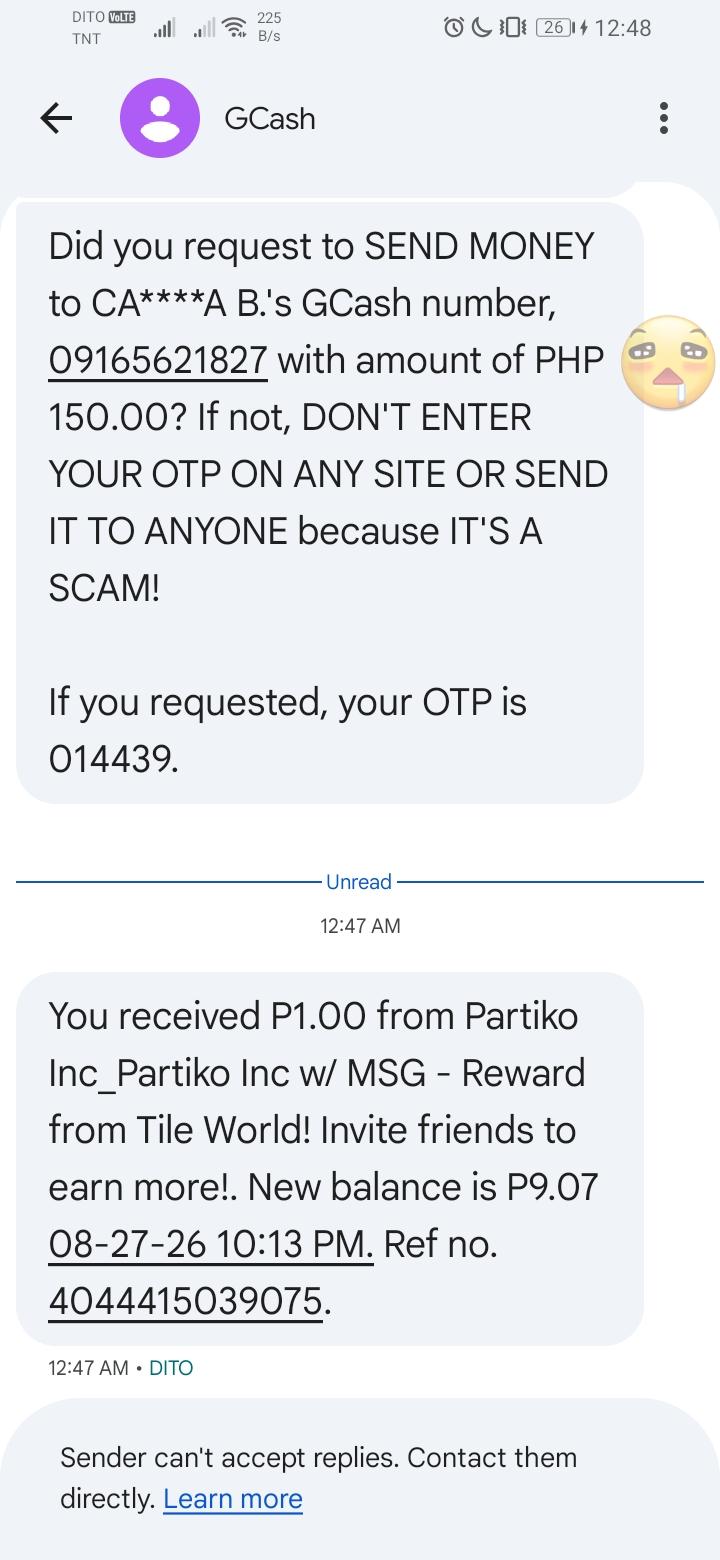Tap the date link 08-27-26 10:13 PM
Viewport: 720px width, 1560px height.
[x=211, y=1245]
